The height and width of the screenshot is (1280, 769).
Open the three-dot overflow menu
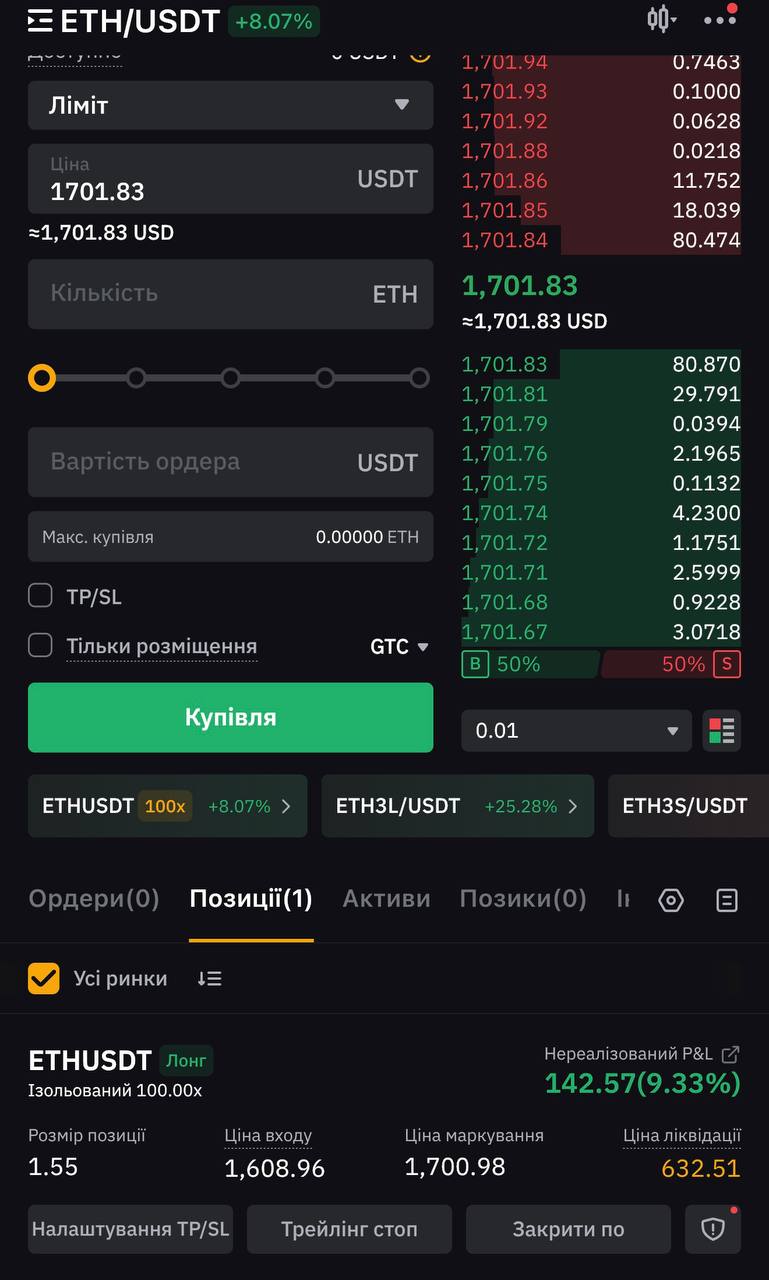pos(719,19)
